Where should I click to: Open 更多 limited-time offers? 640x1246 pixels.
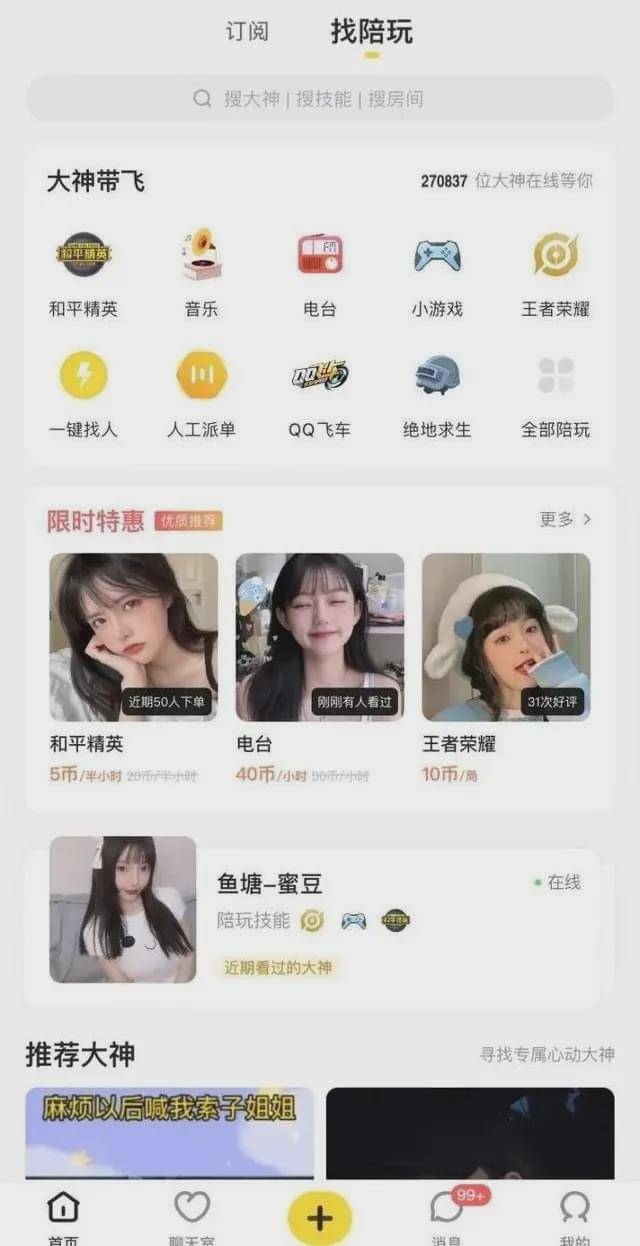(x=566, y=519)
